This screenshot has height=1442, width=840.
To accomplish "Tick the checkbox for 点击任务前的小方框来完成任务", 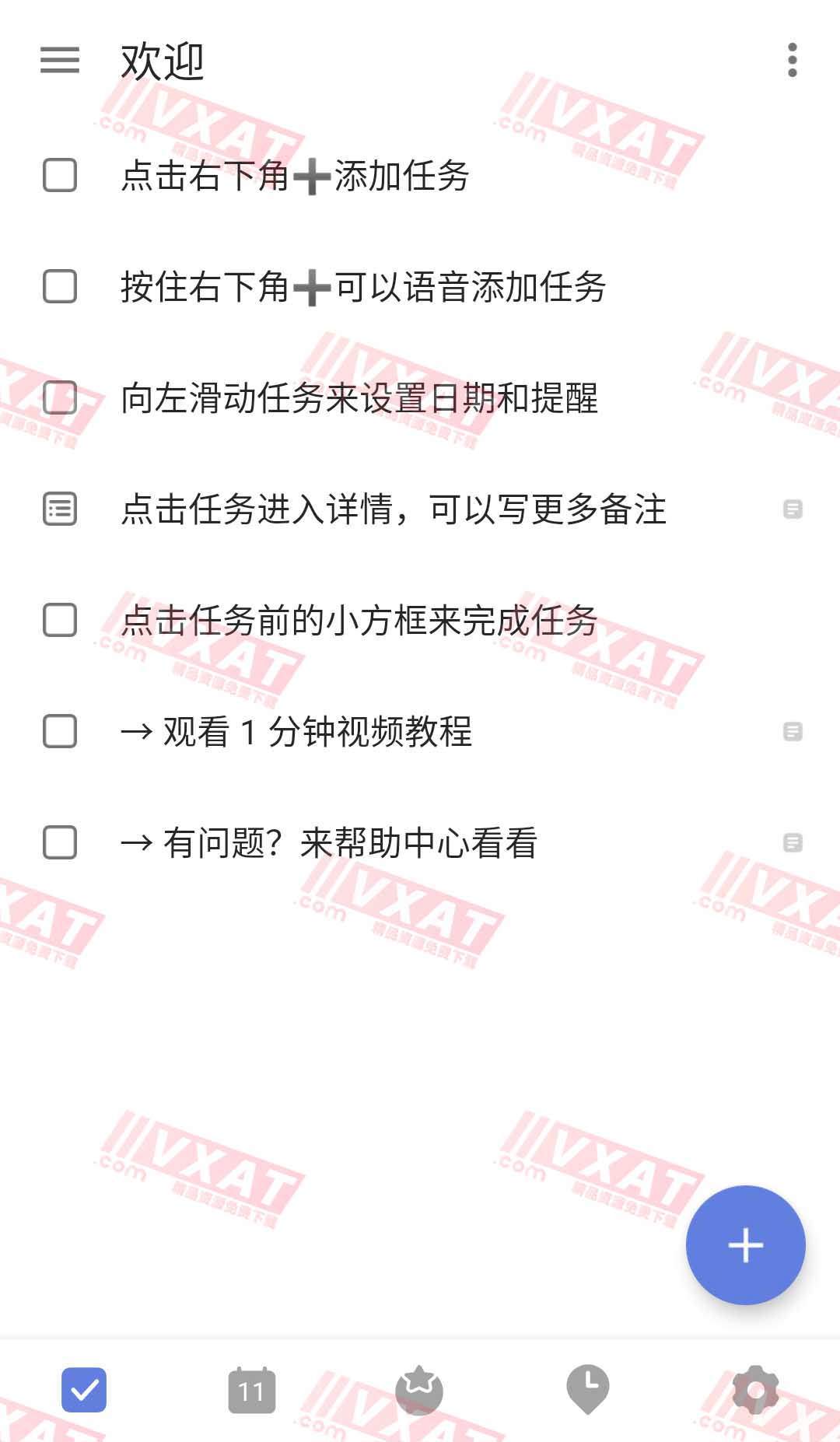I will pyautogui.click(x=59, y=620).
